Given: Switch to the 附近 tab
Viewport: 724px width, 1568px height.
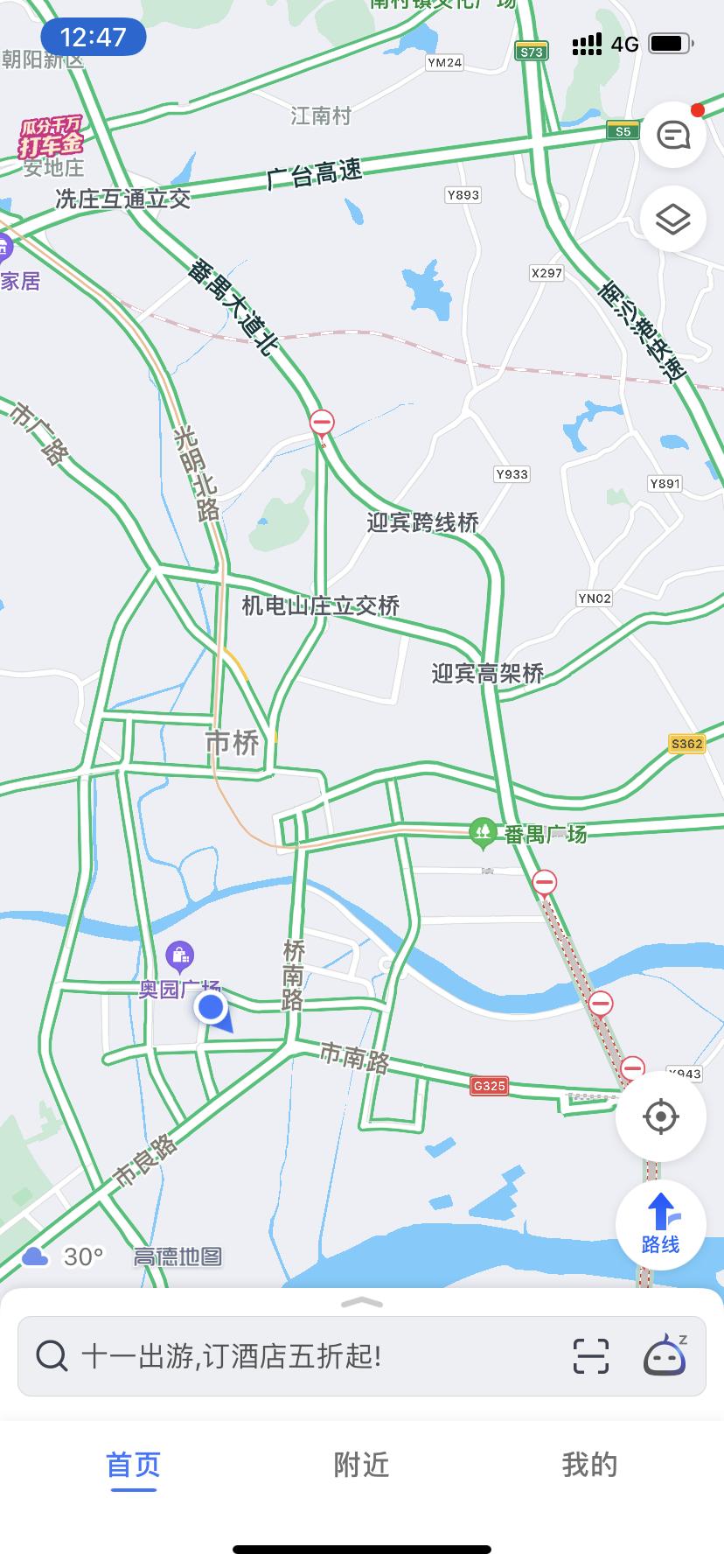Looking at the screenshot, I should coord(361,1465).
